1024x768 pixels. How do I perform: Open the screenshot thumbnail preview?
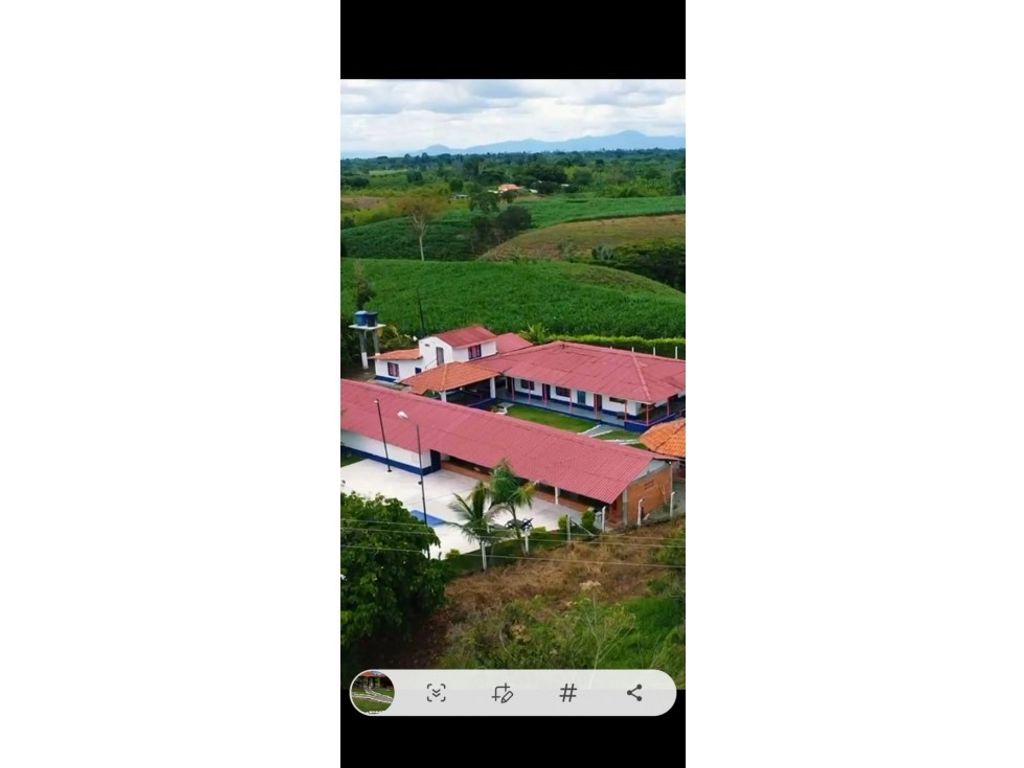(372, 692)
